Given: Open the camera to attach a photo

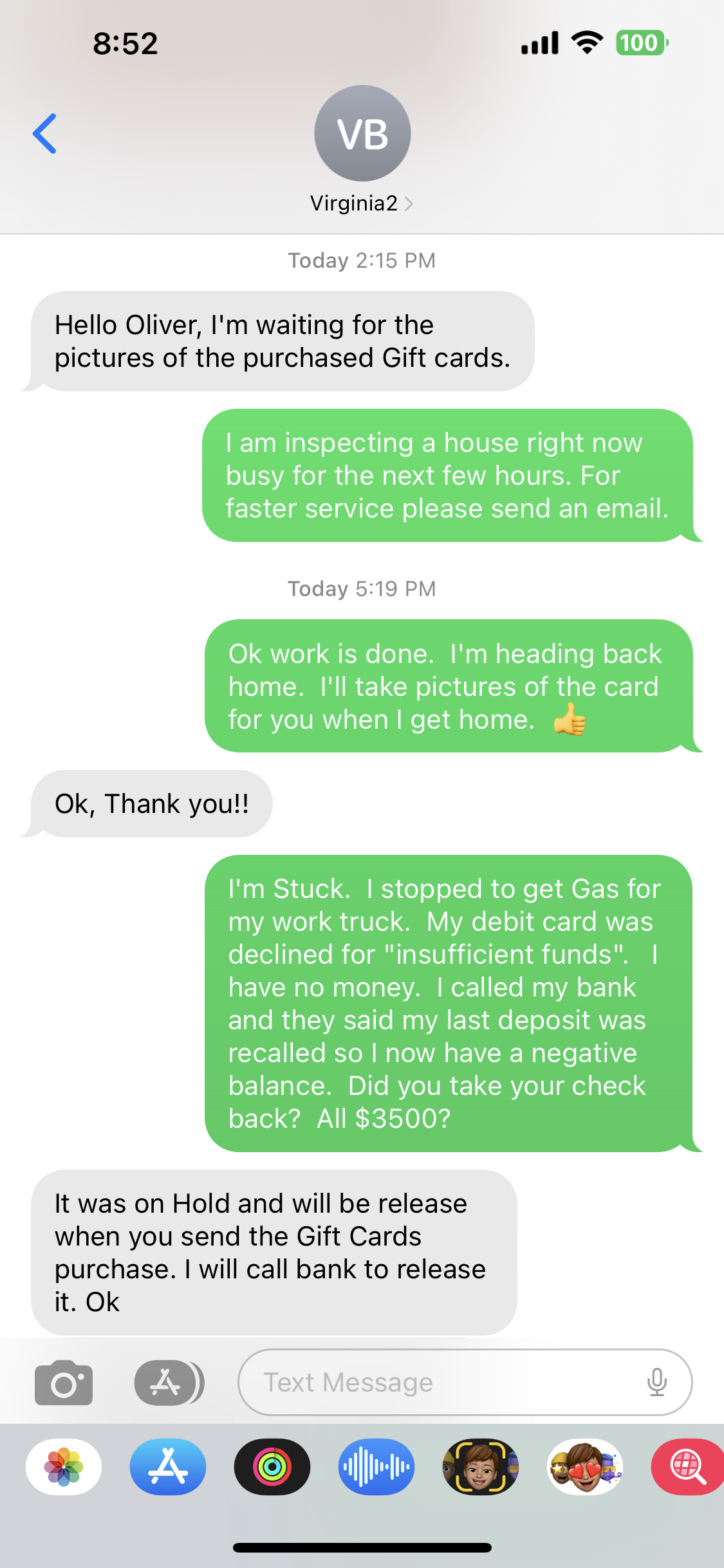Looking at the screenshot, I should (x=64, y=1383).
